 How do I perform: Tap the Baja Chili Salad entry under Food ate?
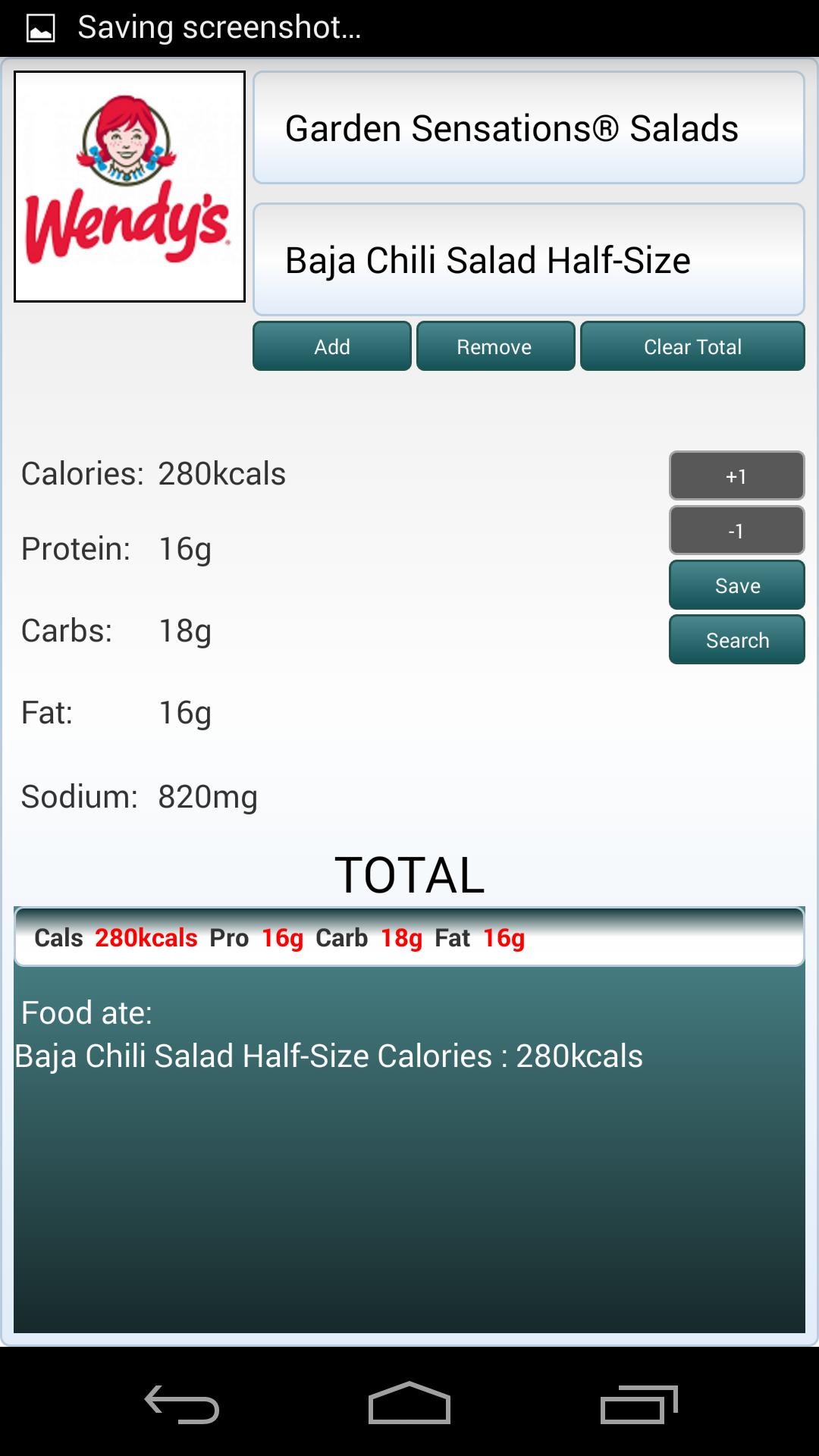(x=328, y=1054)
